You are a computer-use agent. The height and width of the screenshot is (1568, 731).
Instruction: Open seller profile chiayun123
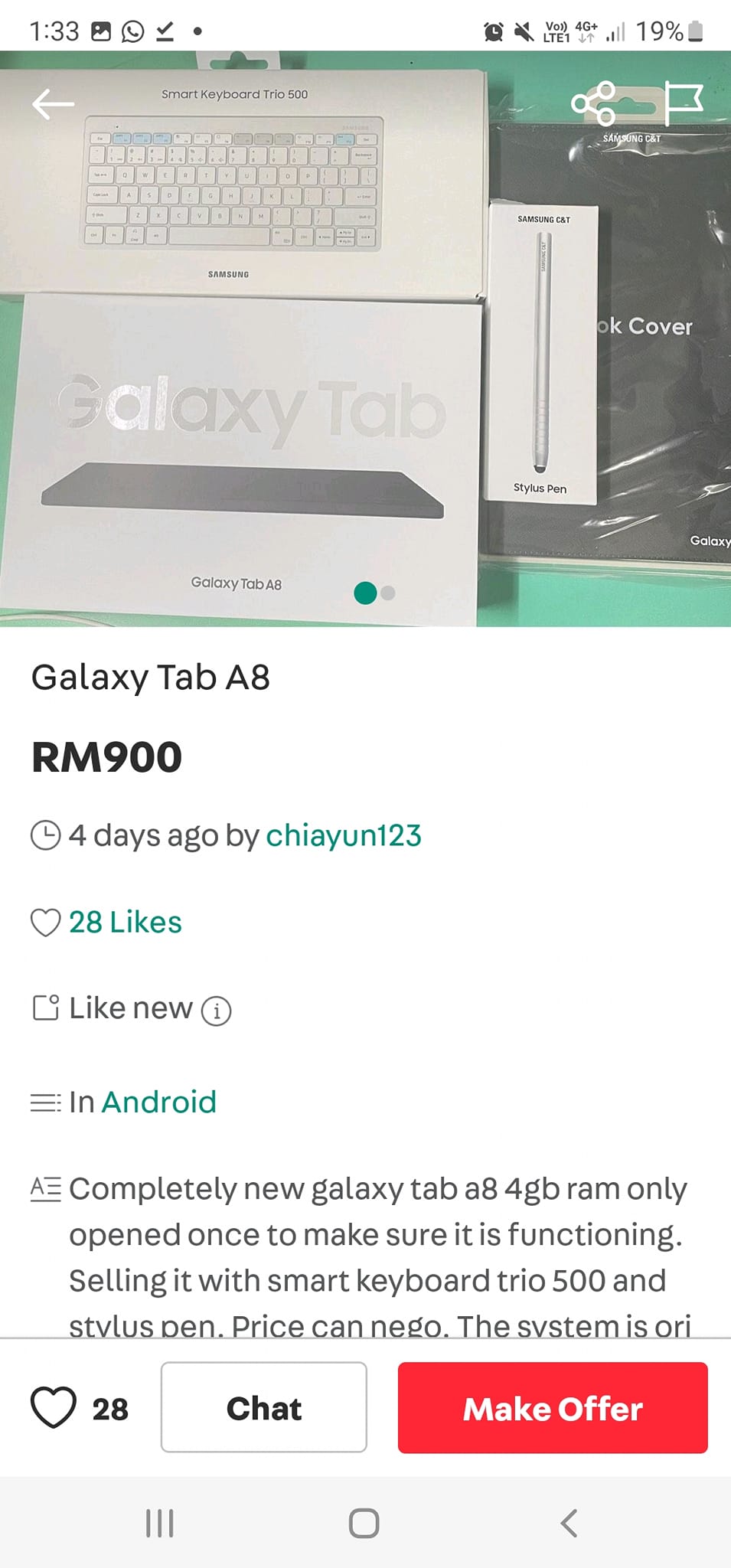pos(343,835)
